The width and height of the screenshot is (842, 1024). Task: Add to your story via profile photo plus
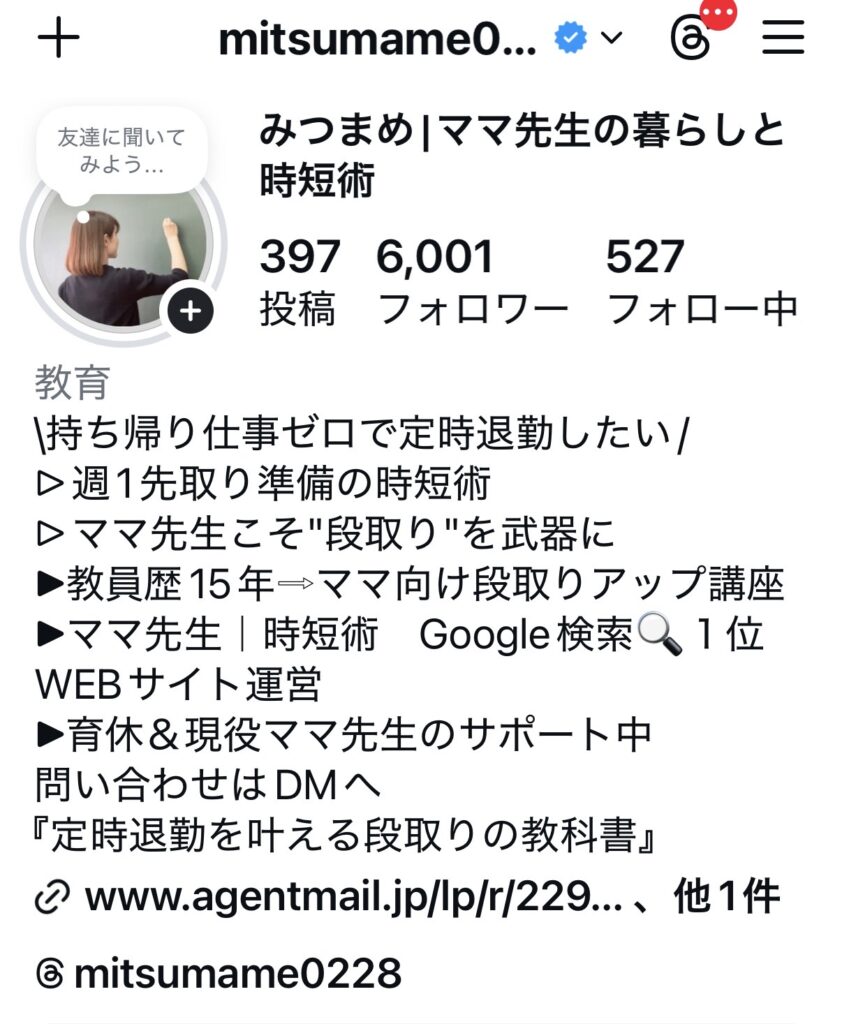[190, 311]
